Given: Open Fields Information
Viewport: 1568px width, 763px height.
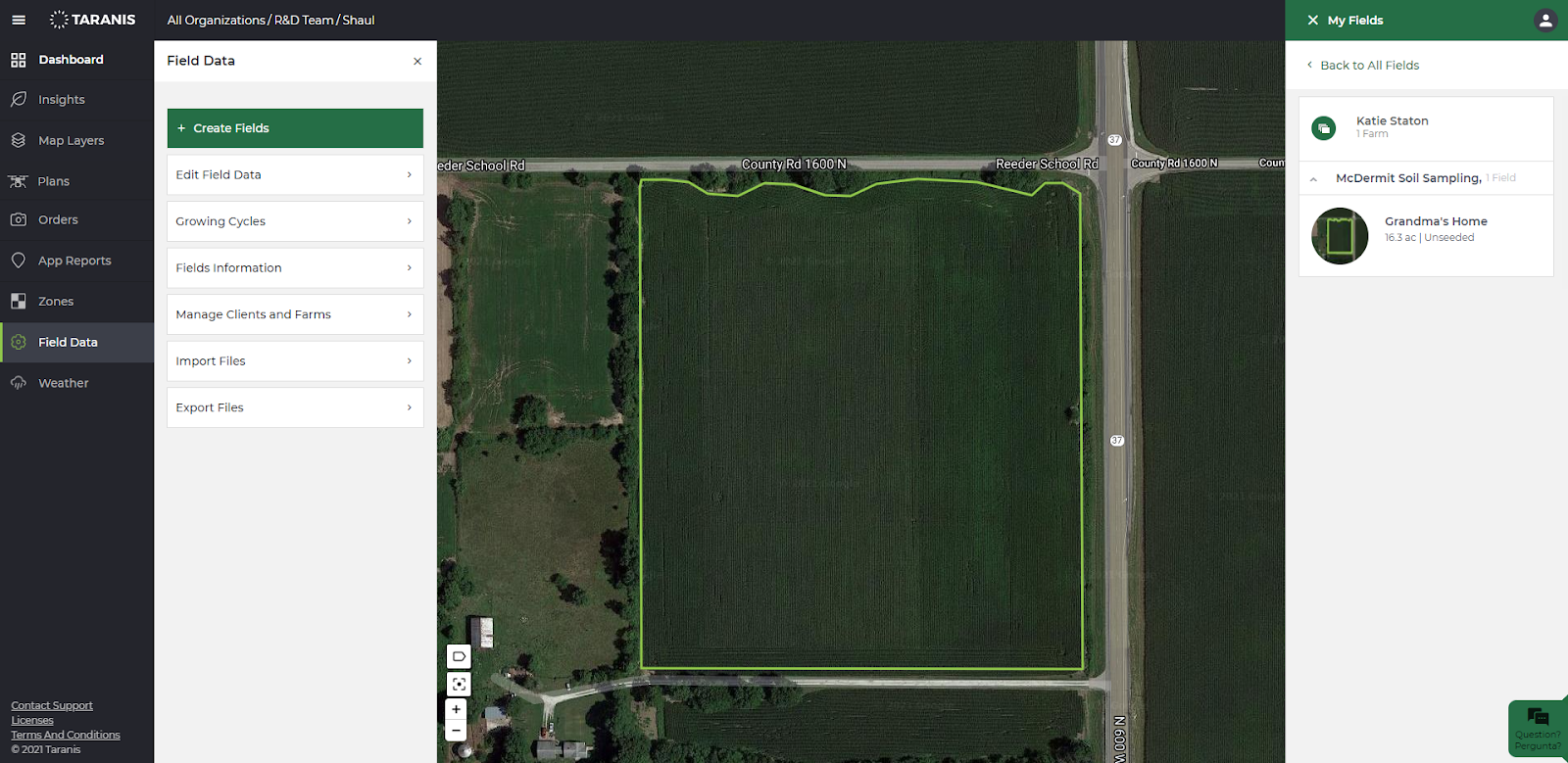Looking at the screenshot, I should tap(295, 268).
